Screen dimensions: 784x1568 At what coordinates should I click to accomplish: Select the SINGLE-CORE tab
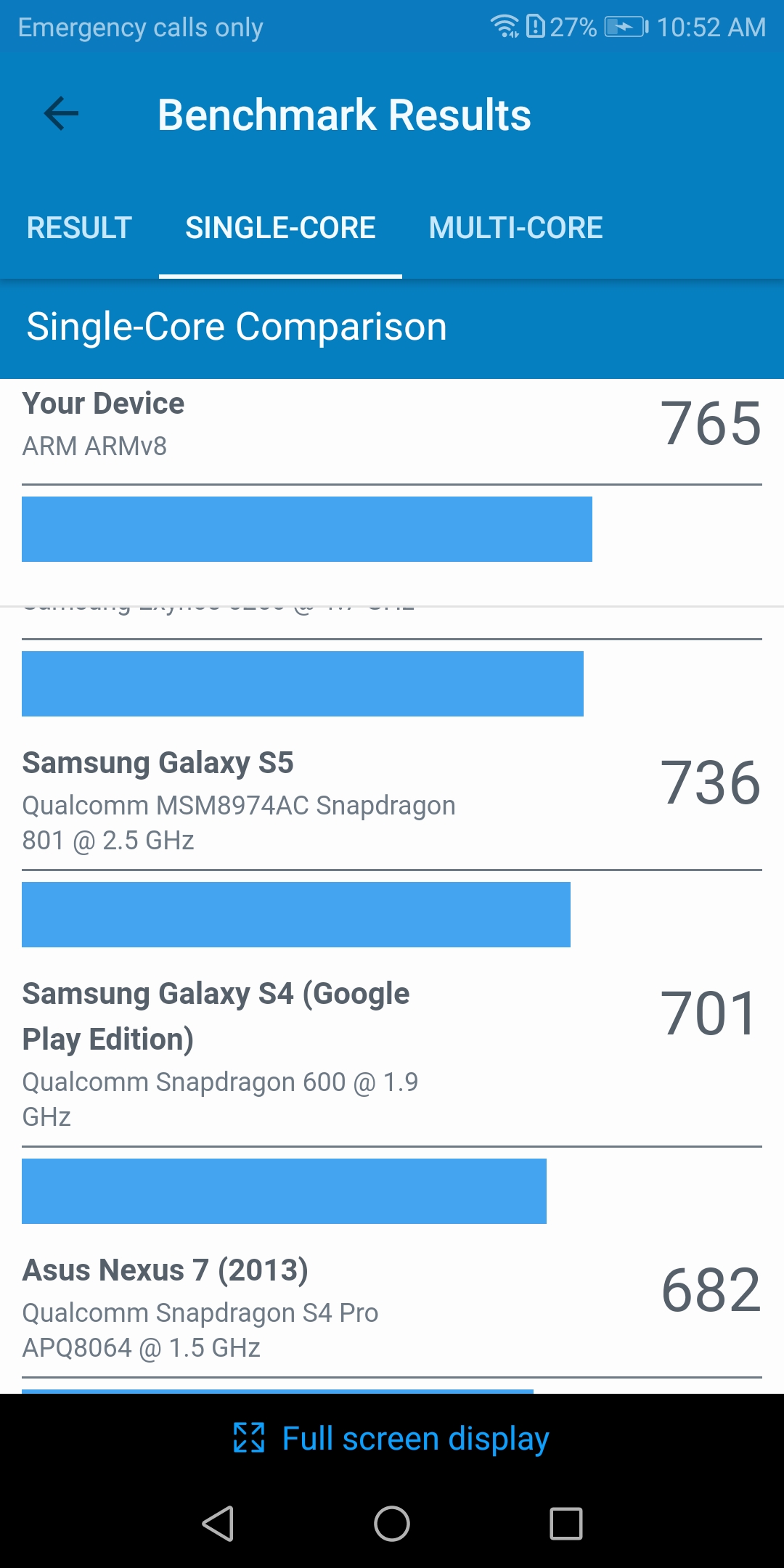(x=280, y=228)
